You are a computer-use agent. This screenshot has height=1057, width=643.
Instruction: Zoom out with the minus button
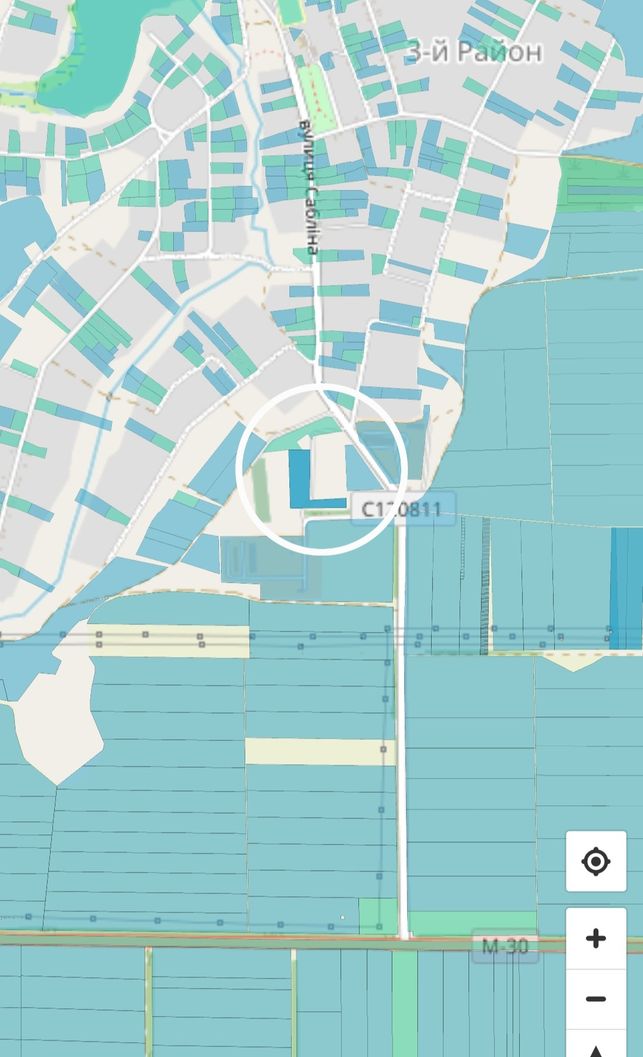[x=596, y=998]
